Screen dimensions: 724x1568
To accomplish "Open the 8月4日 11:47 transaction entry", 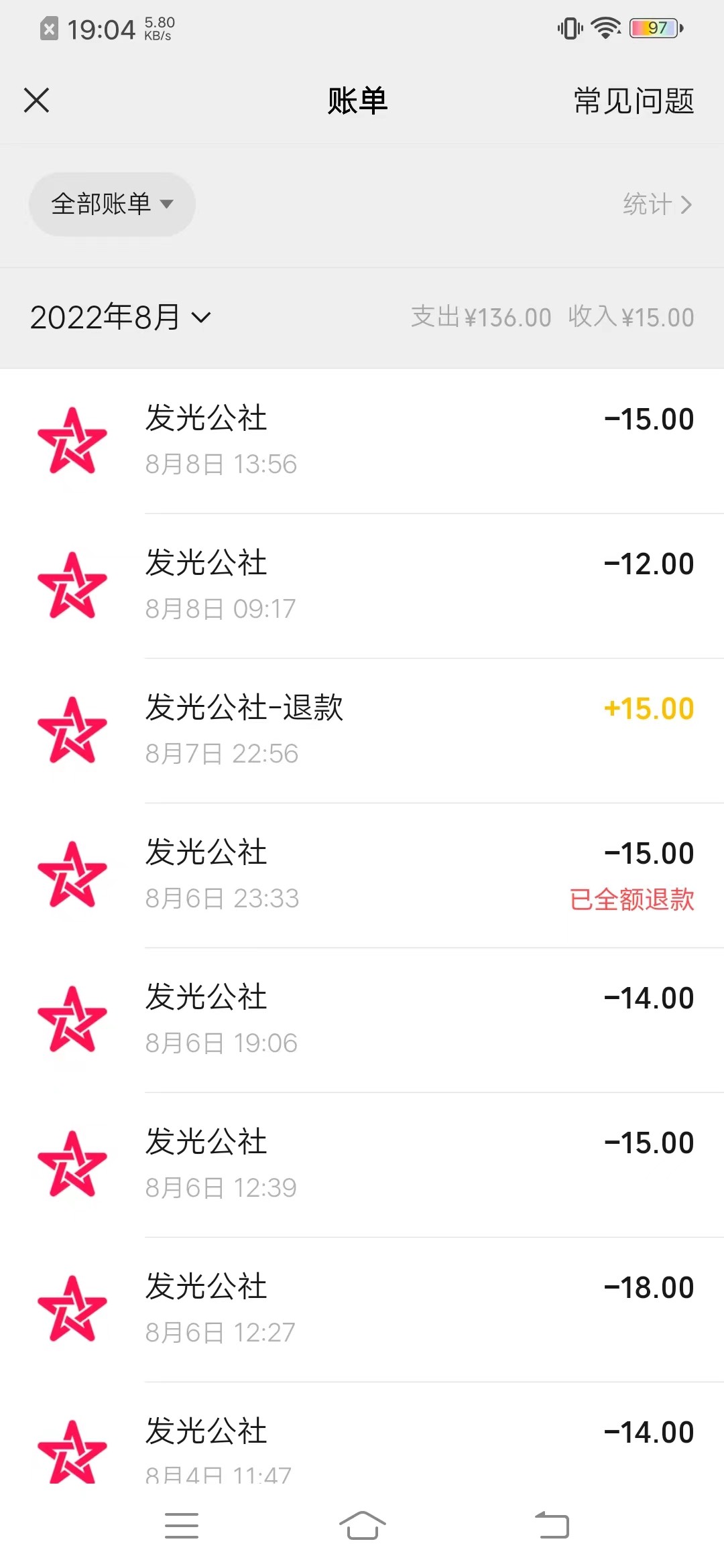I will tap(362, 1447).
